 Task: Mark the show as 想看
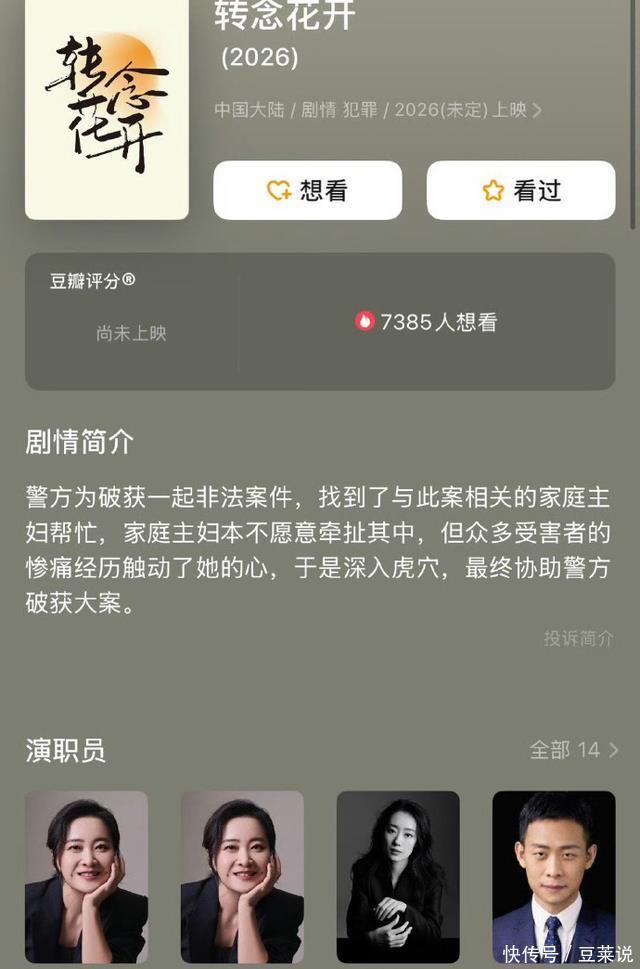[307, 190]
